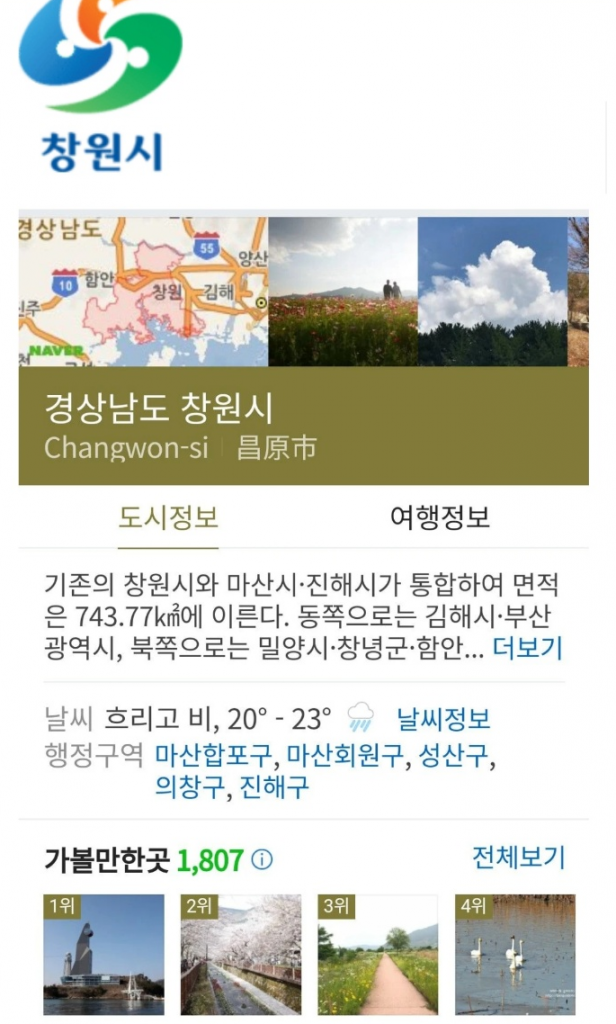Tap the info icon next to 1,807

tap(262, 860)
